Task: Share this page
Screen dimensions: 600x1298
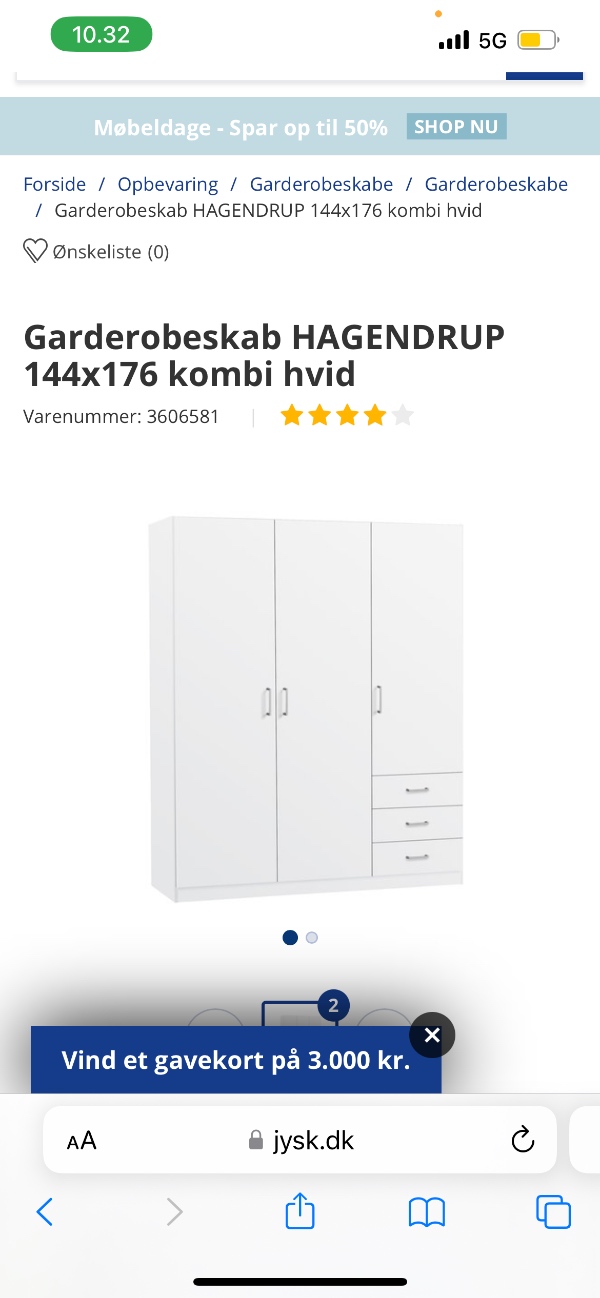Action: 300,1213
